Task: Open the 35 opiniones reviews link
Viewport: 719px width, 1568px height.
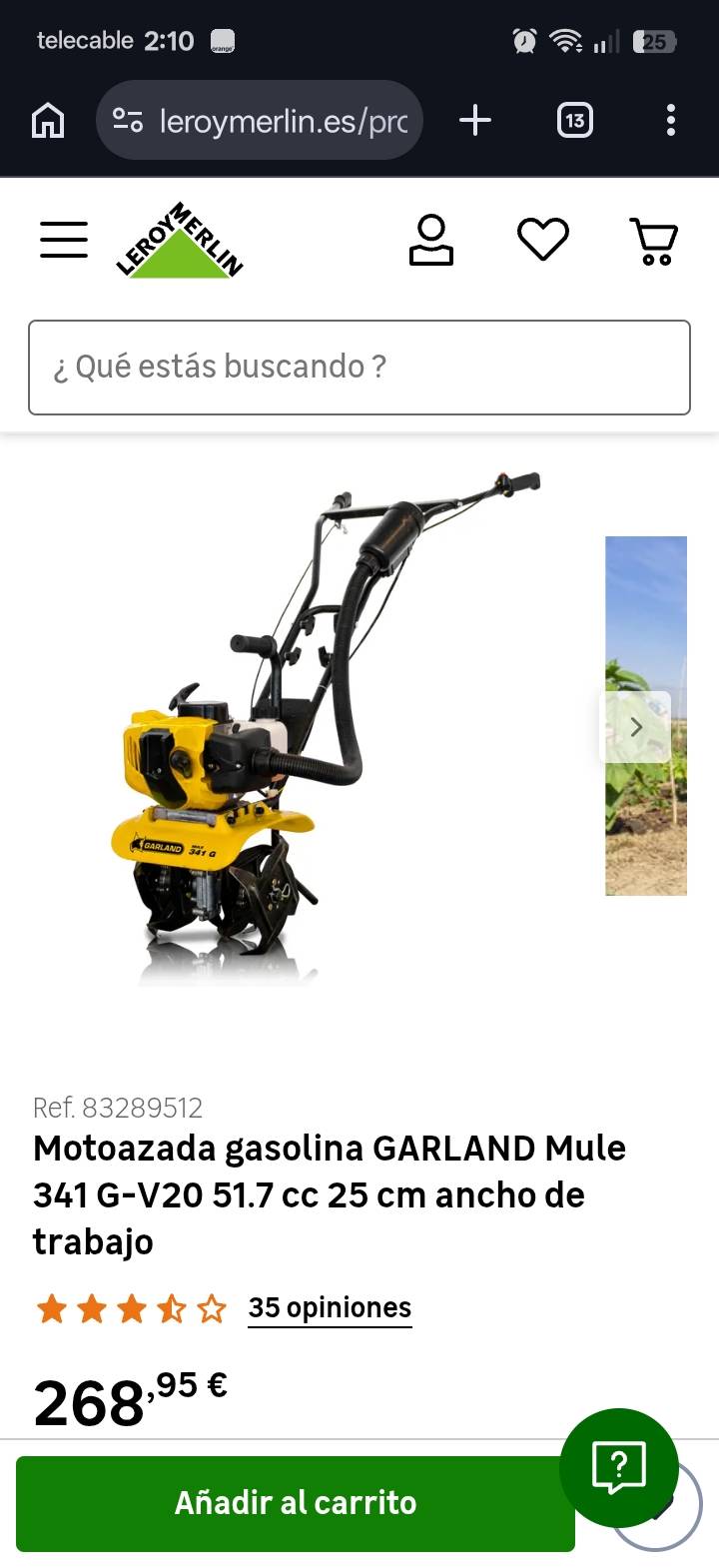Action: tap(330, 1306)
